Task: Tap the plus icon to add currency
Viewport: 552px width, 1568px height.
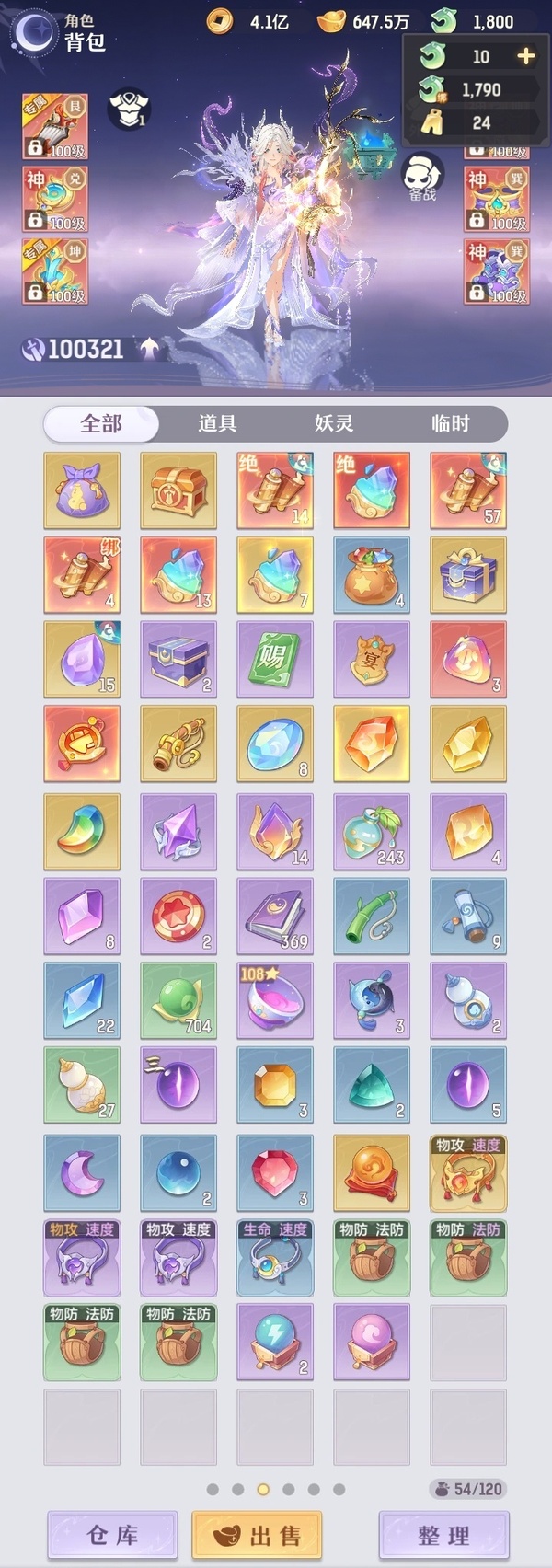Action: click(x=525, y=56)
